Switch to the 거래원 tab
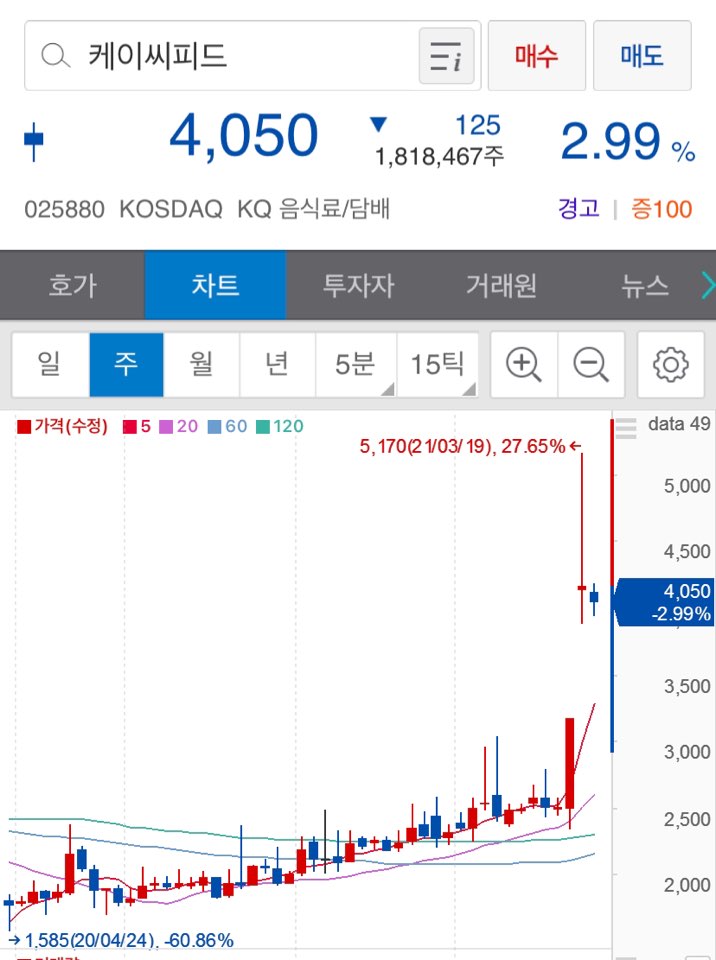This screenshot has width=716, height=960. tap(501, 286)
